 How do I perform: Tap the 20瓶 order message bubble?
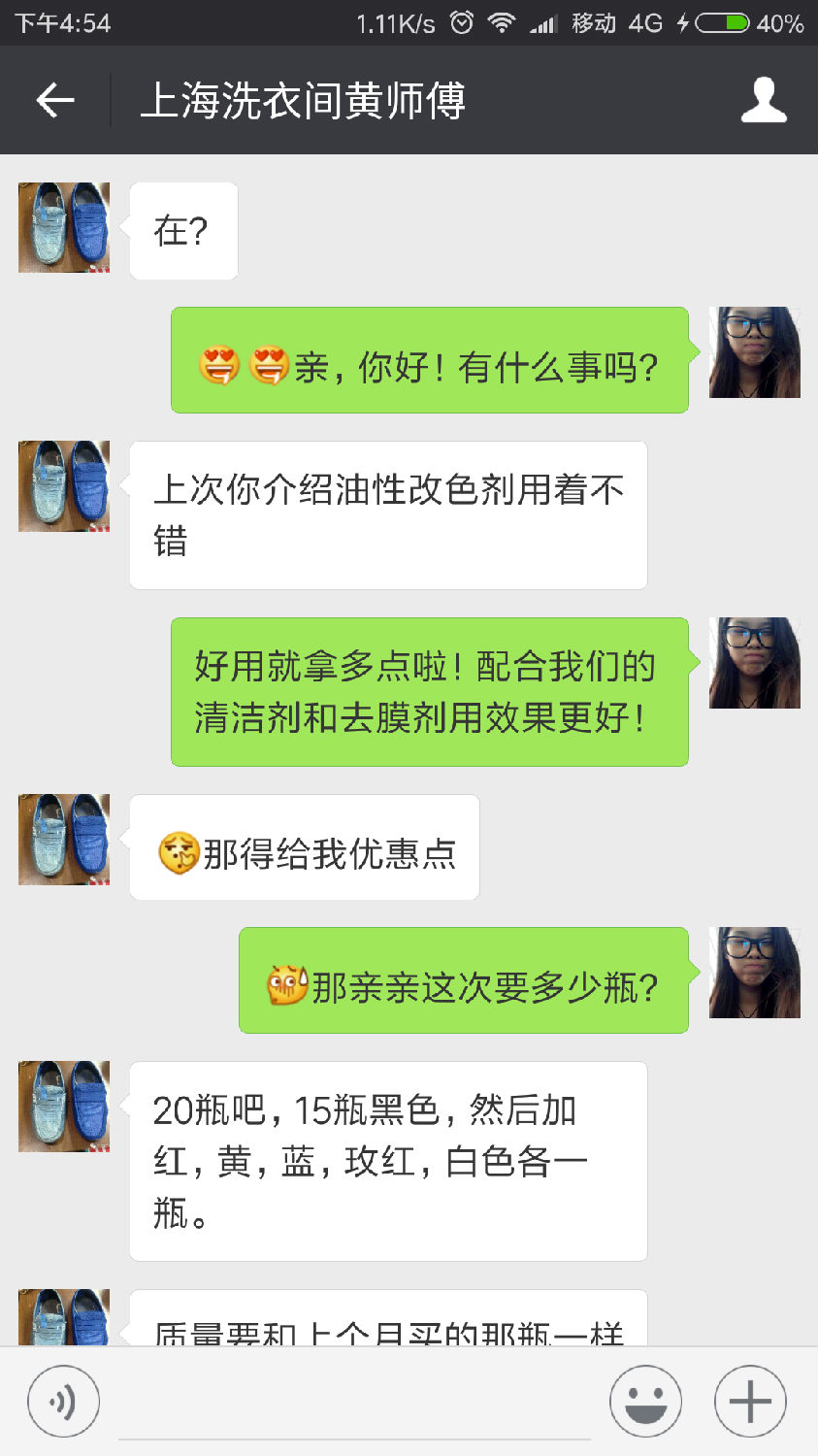click(387, 1161)
